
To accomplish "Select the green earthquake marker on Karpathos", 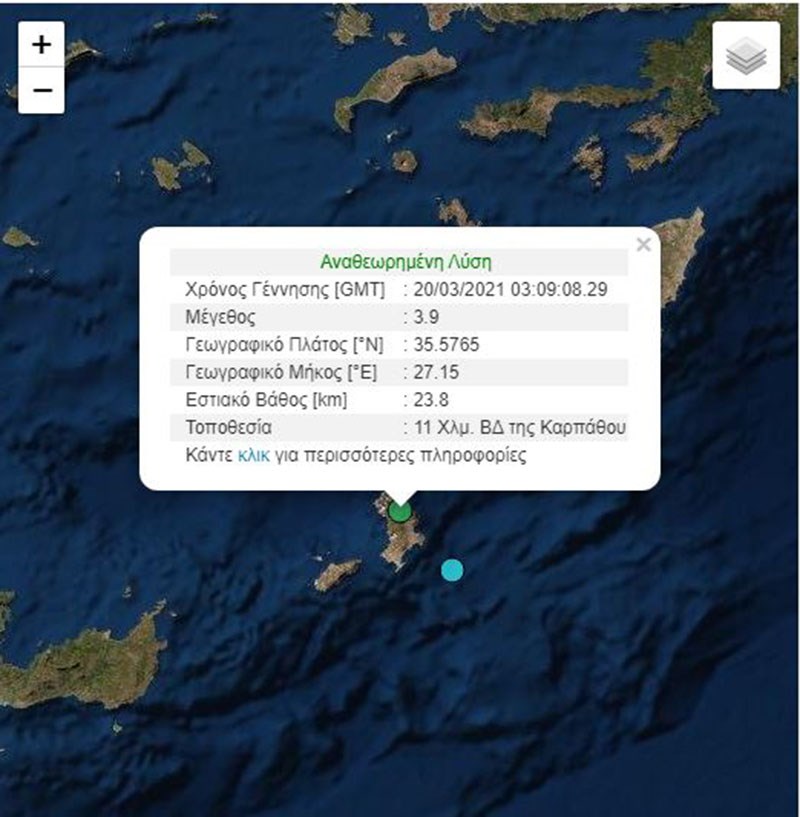I will tap(401, 512).
